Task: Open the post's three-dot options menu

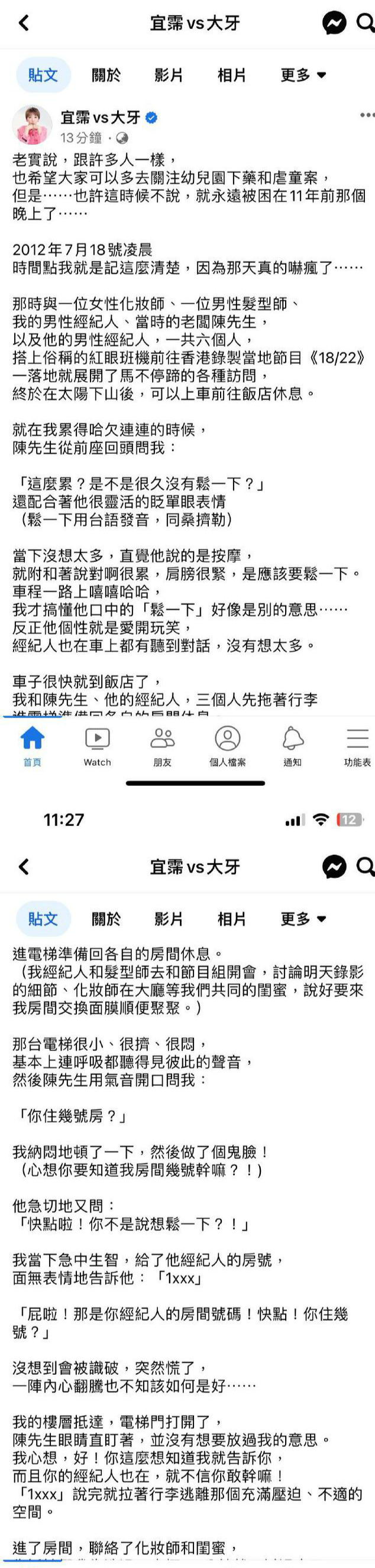Action: click(x=366, y=115)
